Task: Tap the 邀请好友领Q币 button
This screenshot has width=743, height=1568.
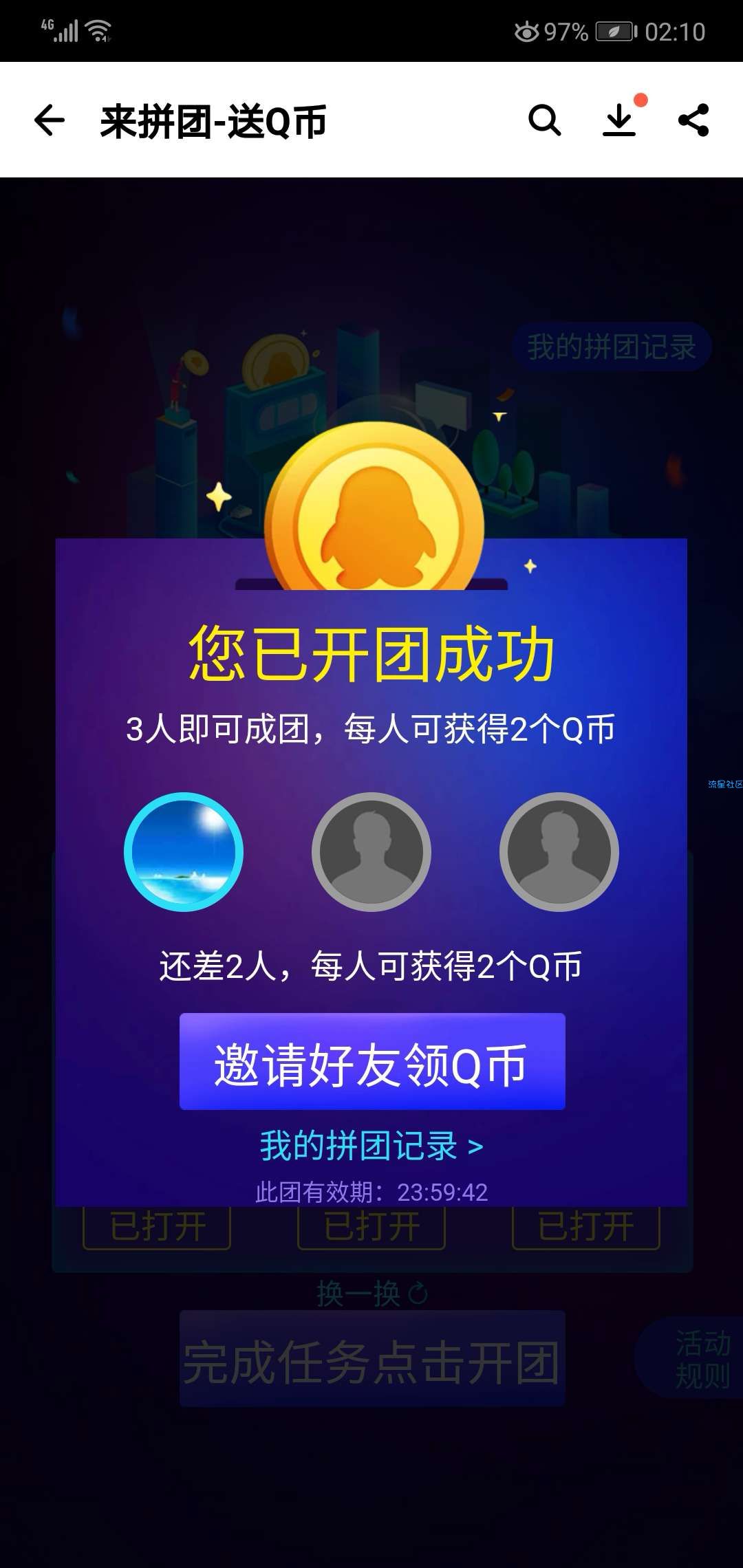Action: coord(372,1061)
